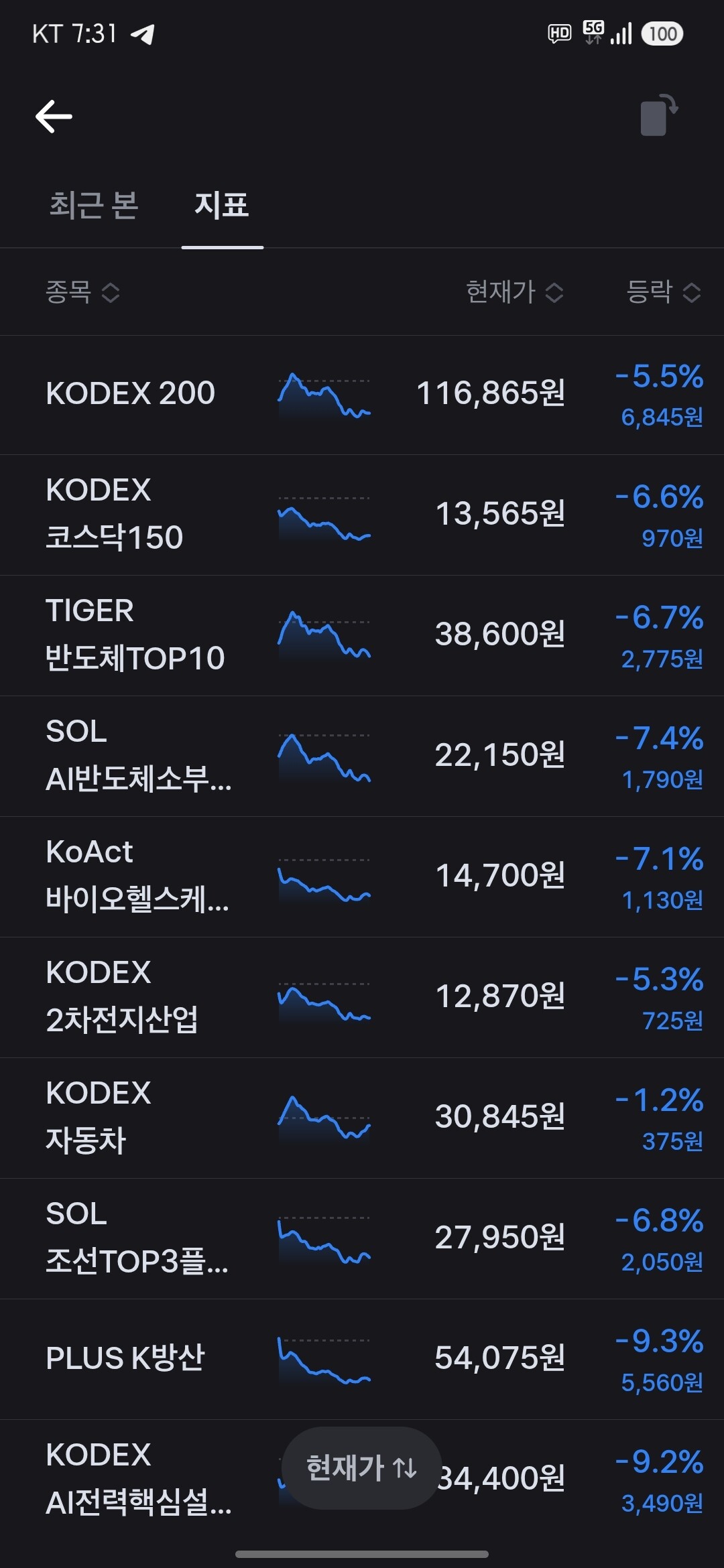This screenshot has height=1568, width=724.
Task: Open SOL 조선TOP3플러스 row
Action: (x=362, y=1239)
